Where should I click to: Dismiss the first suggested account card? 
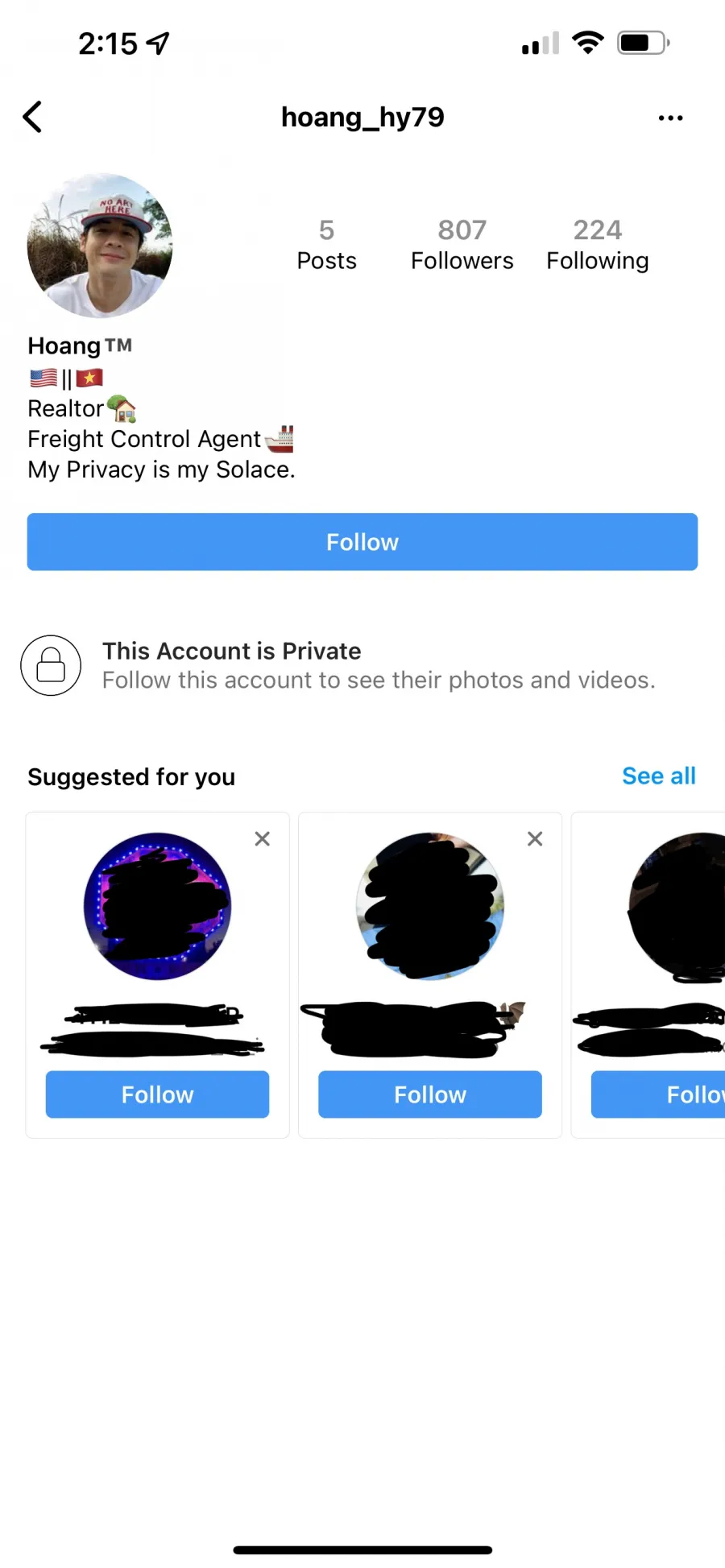(262, 839)
